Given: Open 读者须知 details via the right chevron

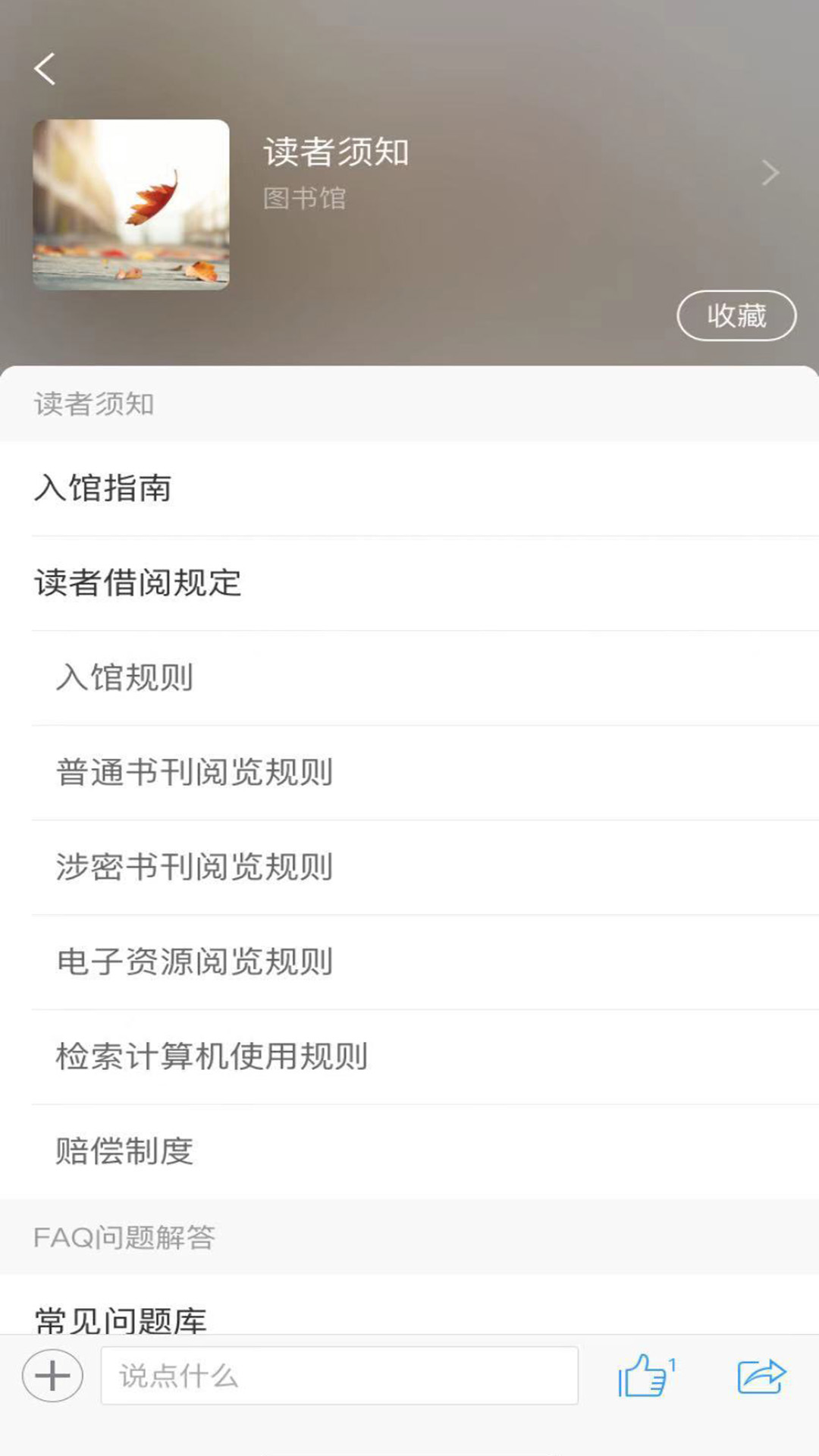Looking at the screenshot, I should pyautogui.click(x=770, y=173).
